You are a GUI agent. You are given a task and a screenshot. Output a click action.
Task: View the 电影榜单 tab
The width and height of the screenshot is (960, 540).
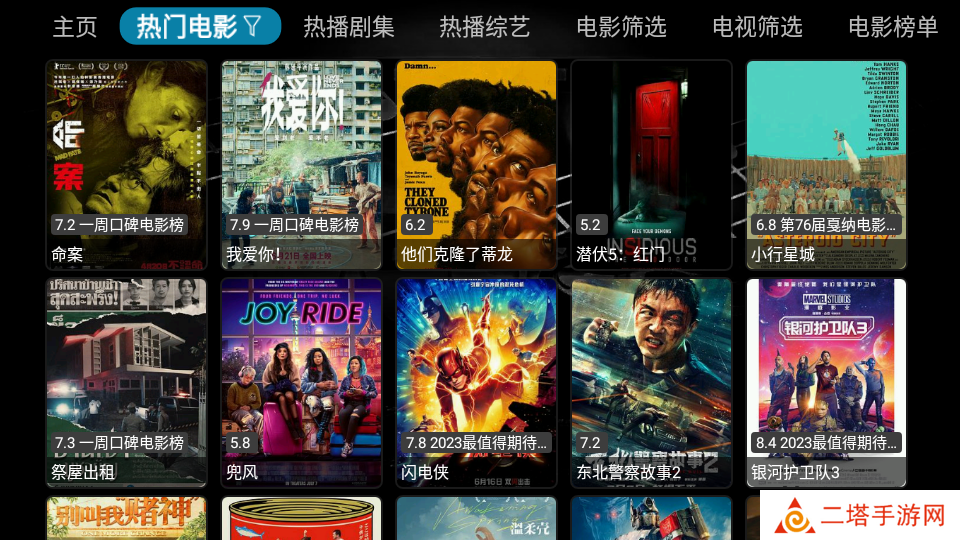893,27
